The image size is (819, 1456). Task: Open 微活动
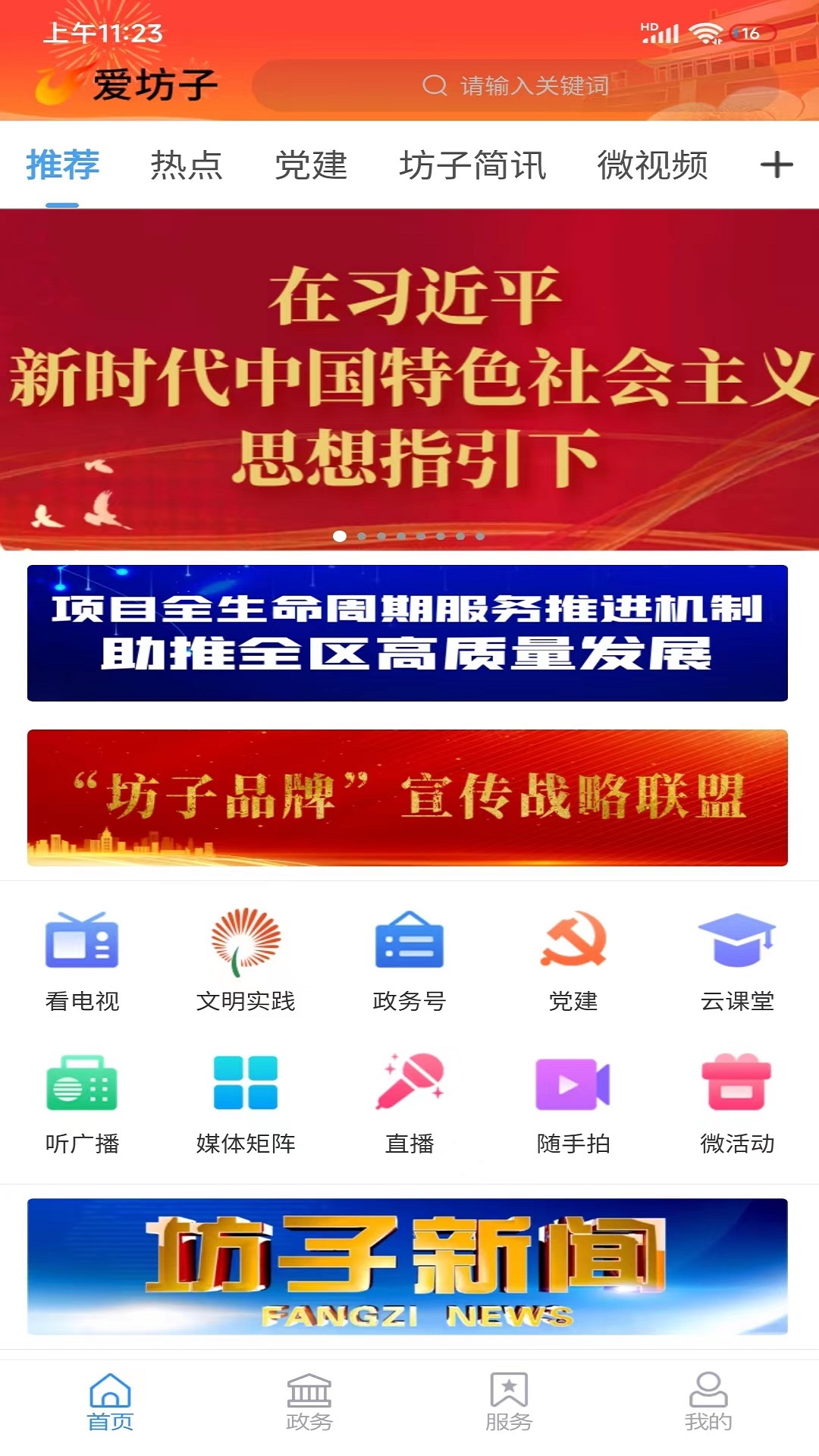pyautogui.click(x=737, y=1104)
